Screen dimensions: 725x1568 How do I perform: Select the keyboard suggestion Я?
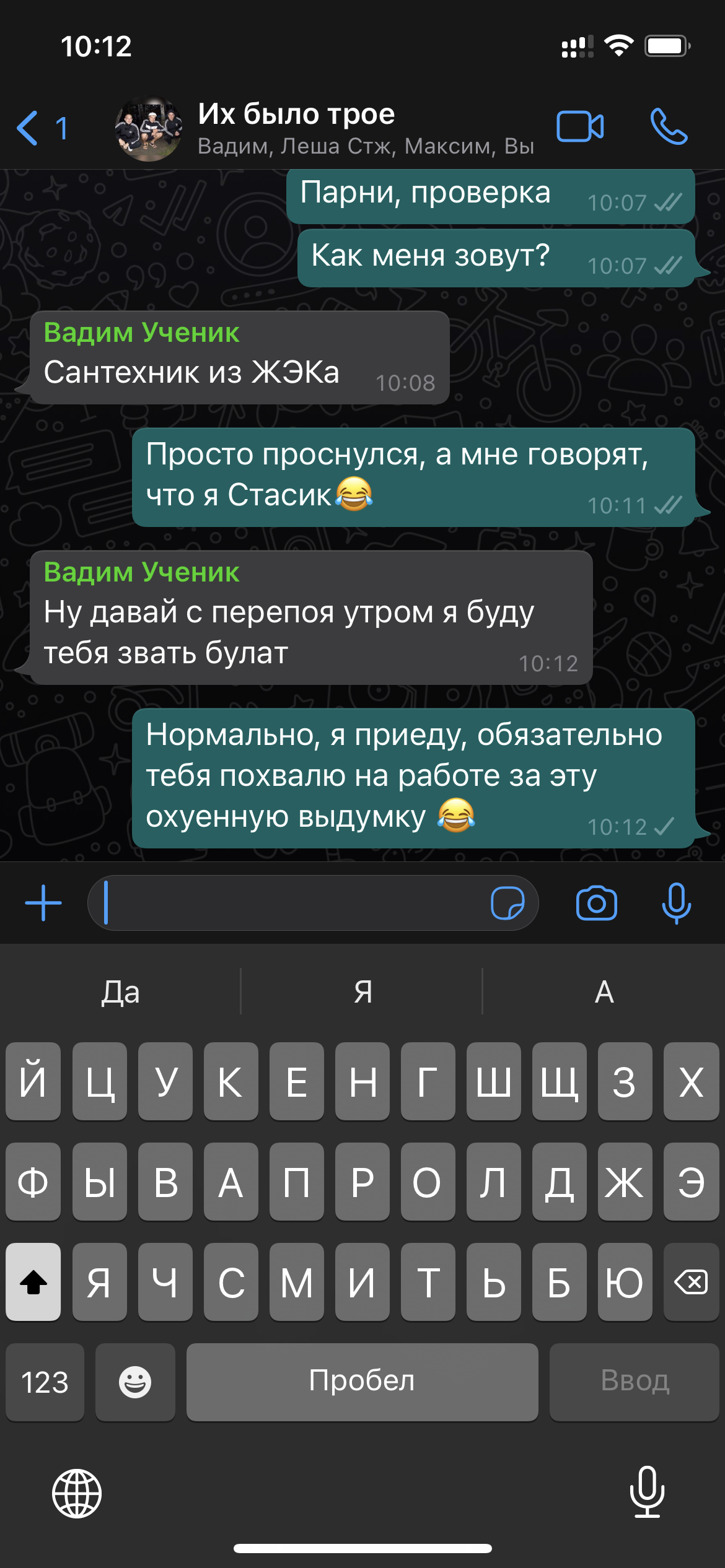tap(362, 992)
